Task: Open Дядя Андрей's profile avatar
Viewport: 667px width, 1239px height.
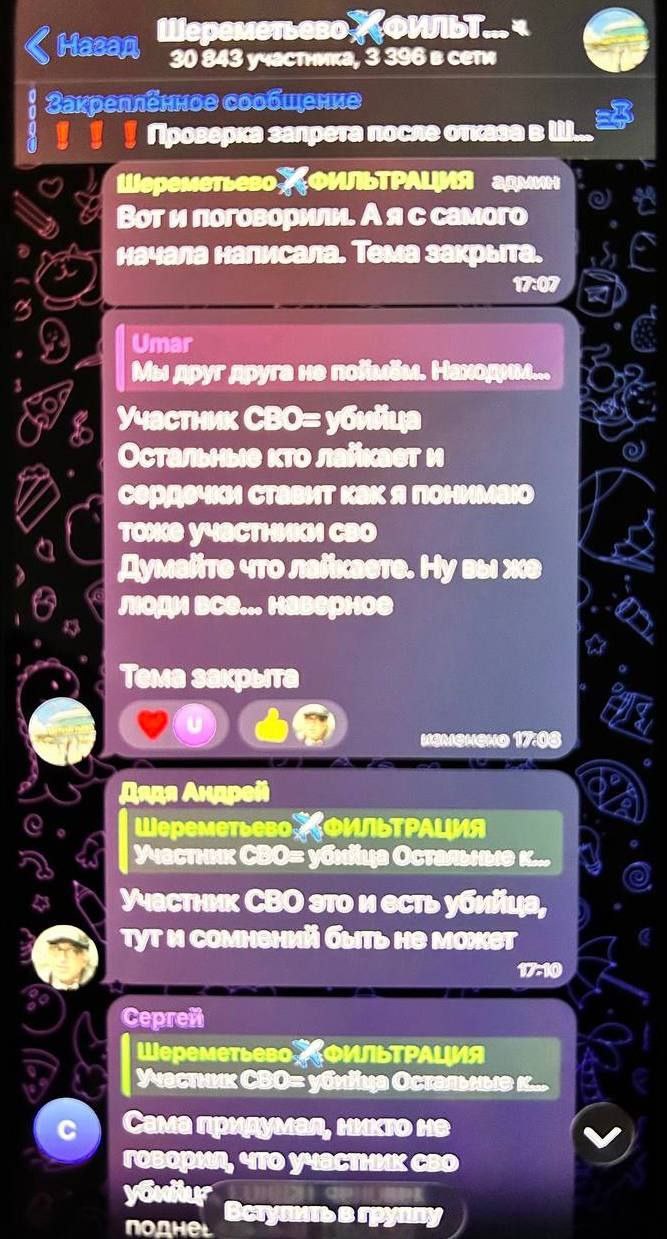Action: click(65, 957)
